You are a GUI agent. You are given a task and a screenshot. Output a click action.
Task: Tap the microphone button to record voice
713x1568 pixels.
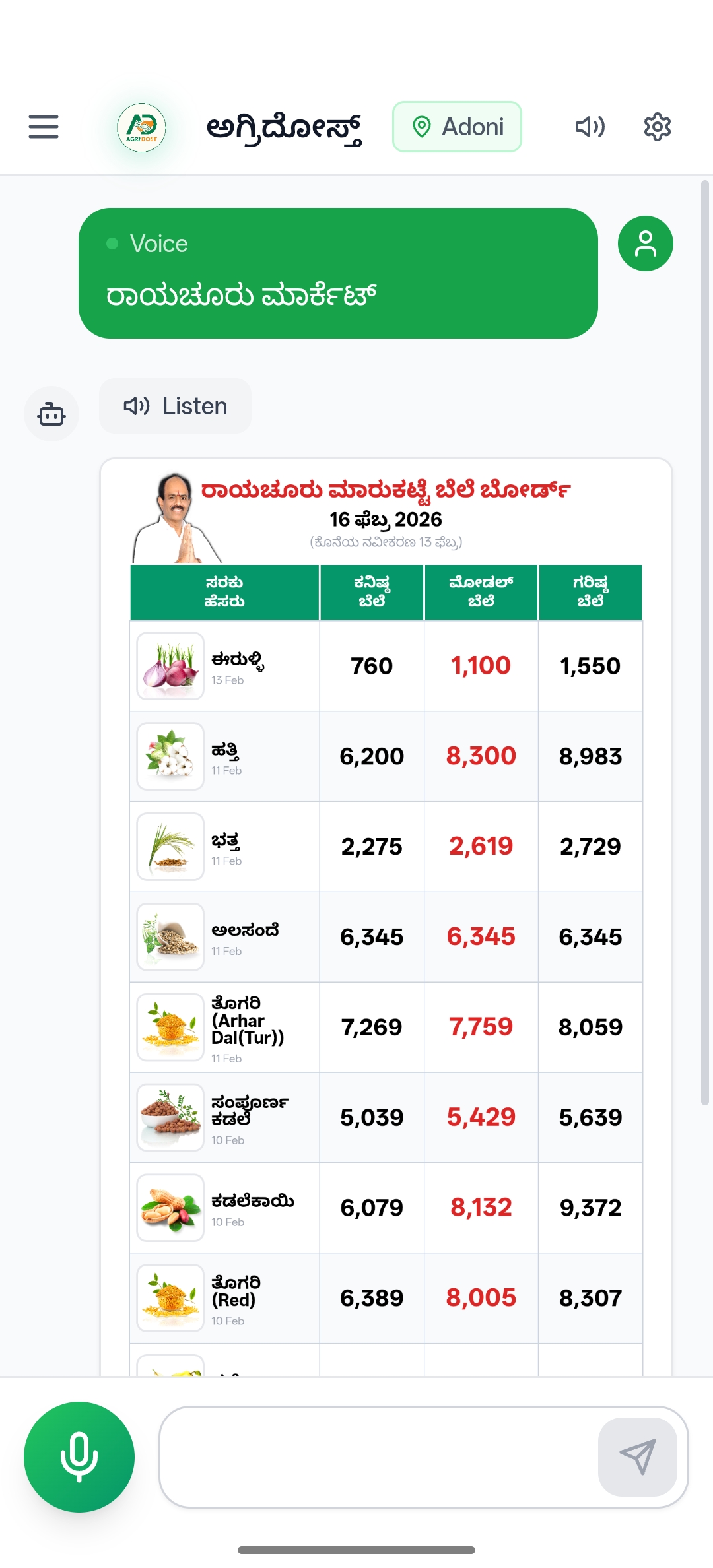pyautogui.click(x=79, y=1457)
